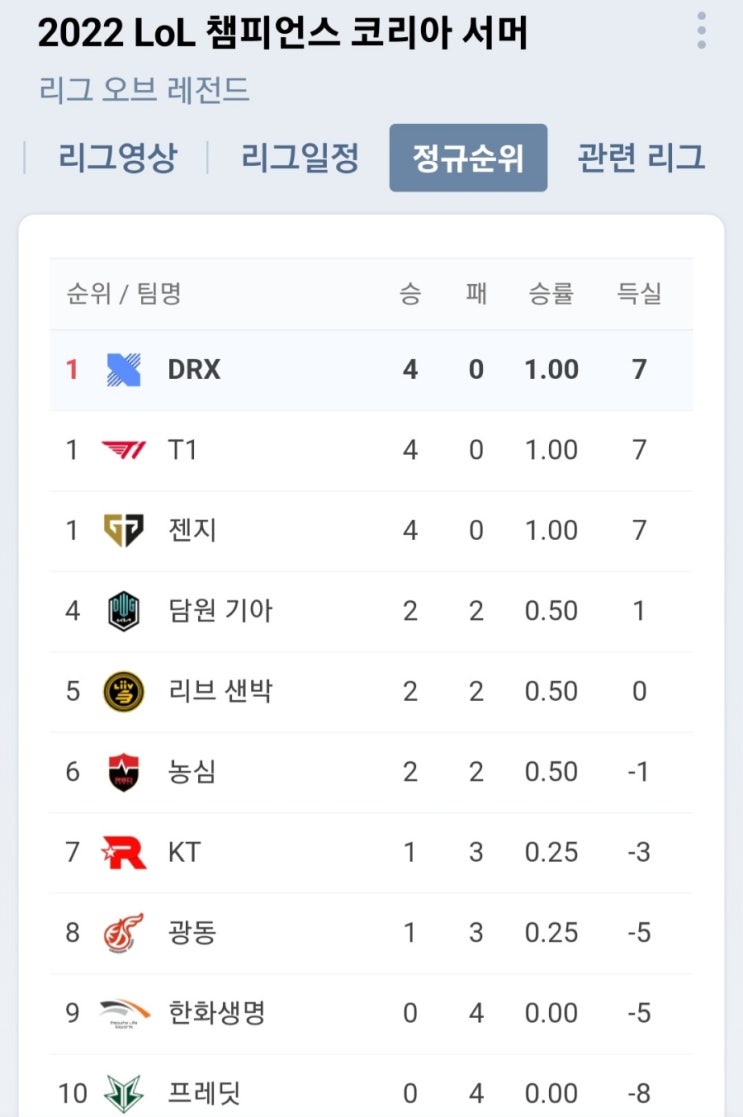743x1117 pixels.
Task: Open the overflow menu
Action: coord(701,31)
